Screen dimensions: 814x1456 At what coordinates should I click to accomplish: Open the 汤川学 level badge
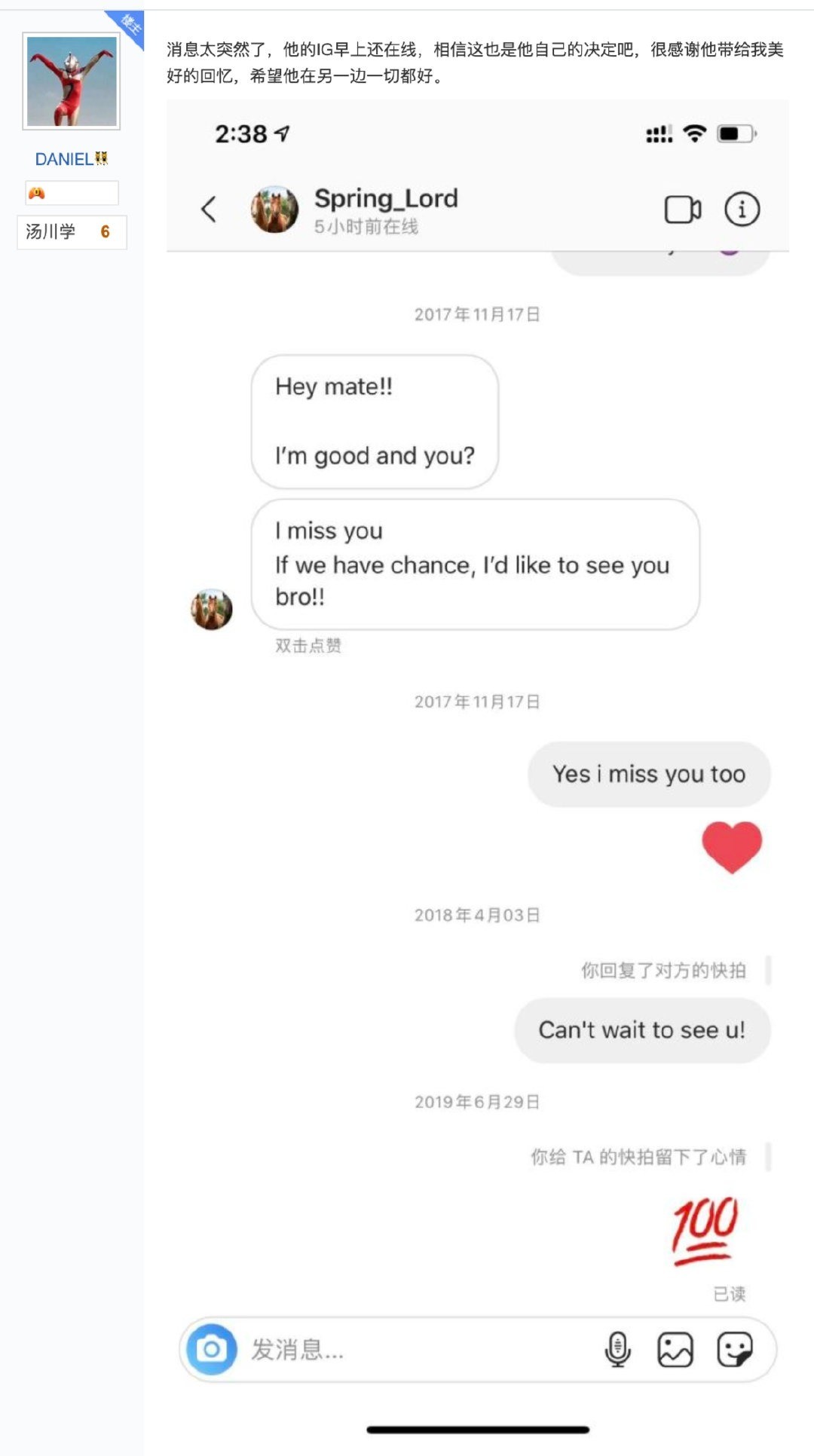coord(71,232)
